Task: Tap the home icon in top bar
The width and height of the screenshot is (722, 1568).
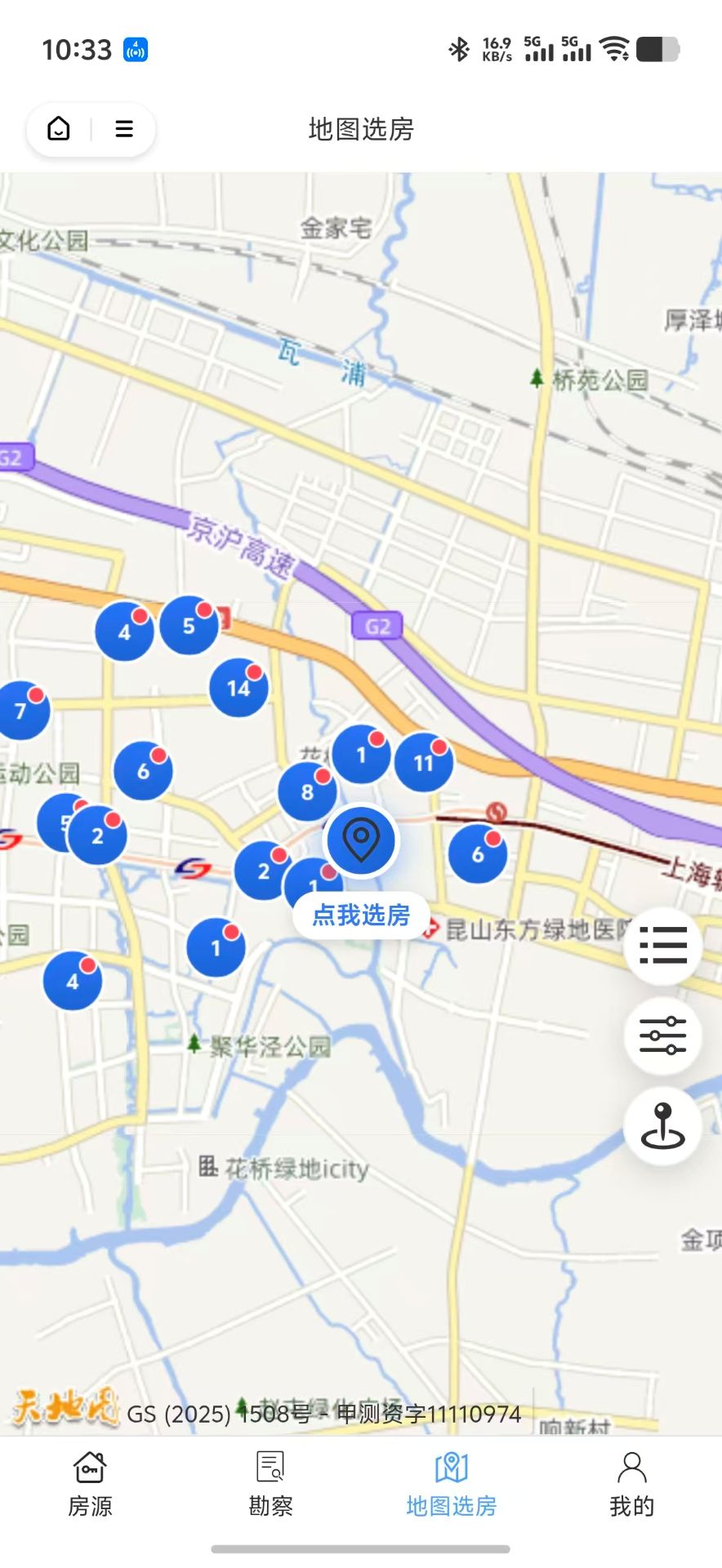Action: (x=57, y=128)
